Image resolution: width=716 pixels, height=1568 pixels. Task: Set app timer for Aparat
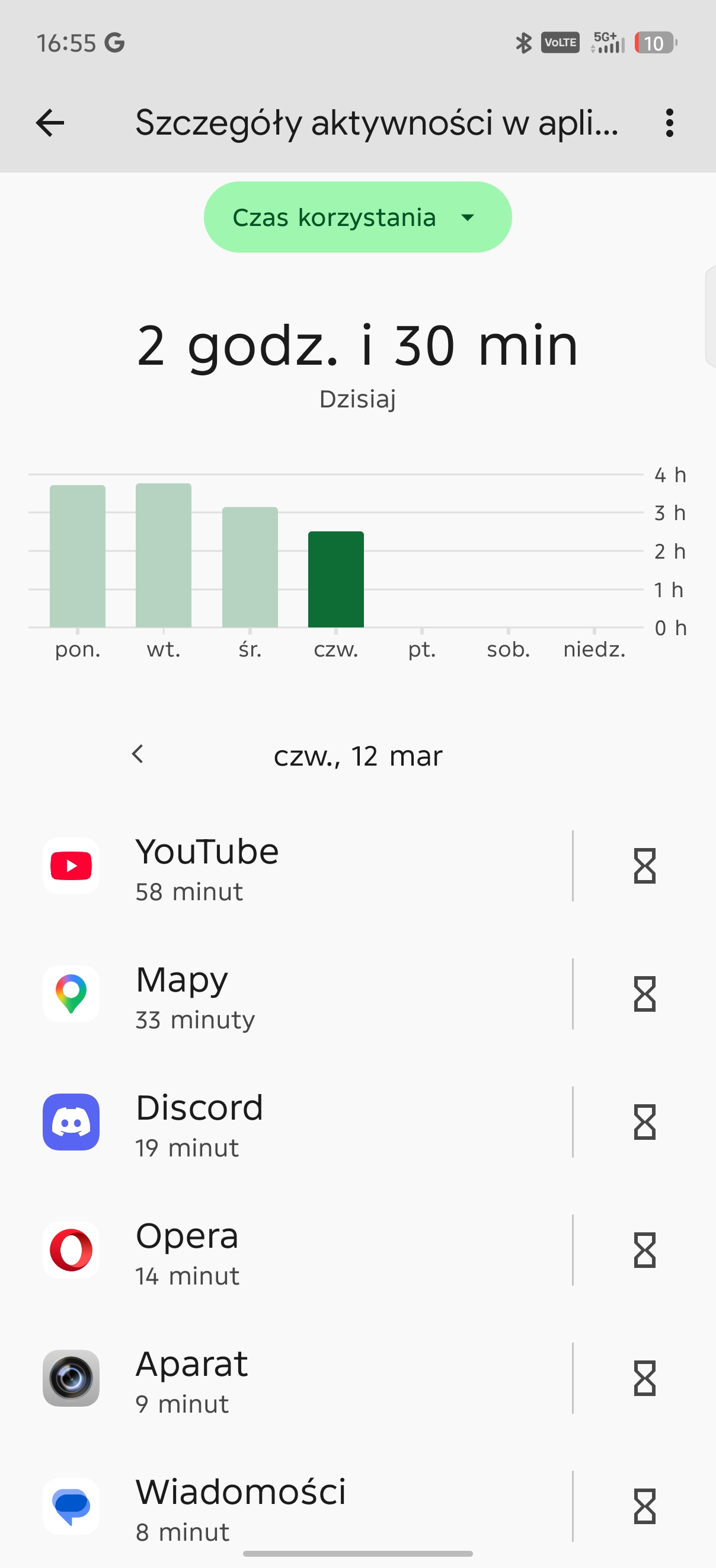point(644,1378)
